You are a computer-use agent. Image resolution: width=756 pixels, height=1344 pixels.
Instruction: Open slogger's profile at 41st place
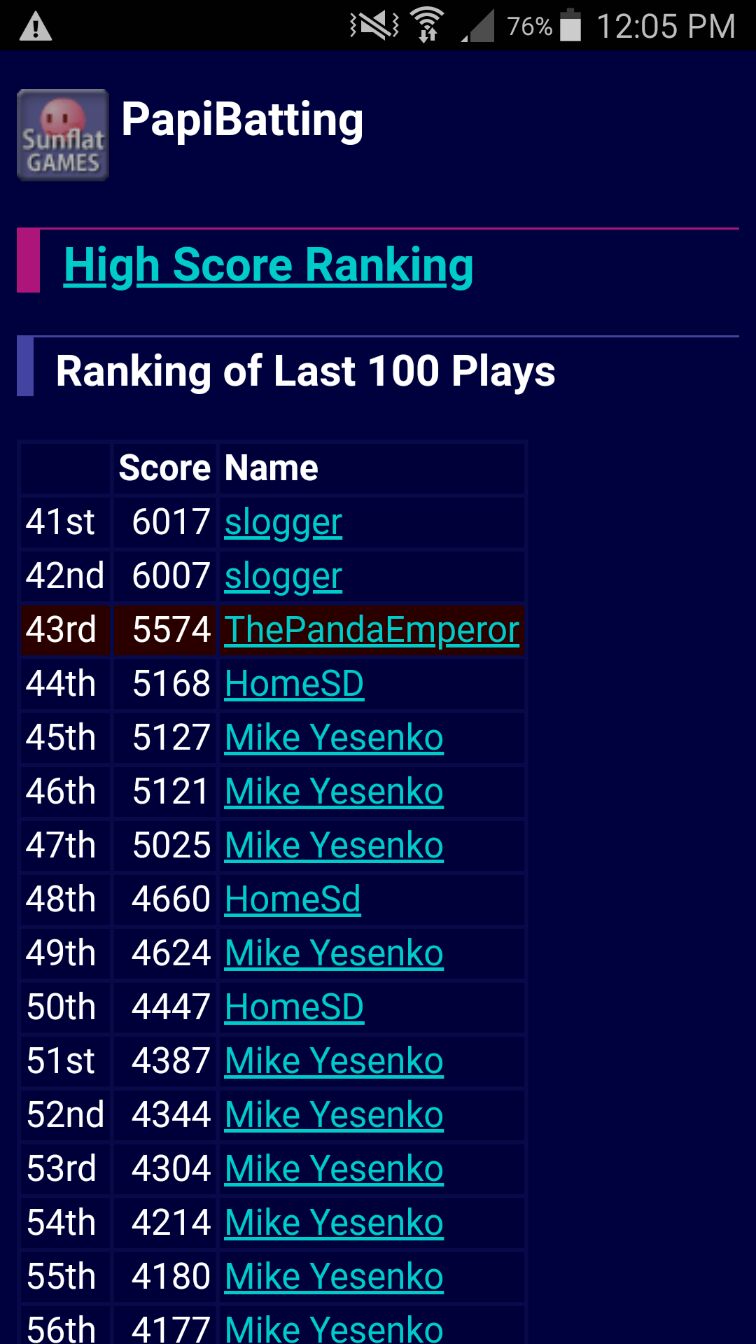point(283,522)
